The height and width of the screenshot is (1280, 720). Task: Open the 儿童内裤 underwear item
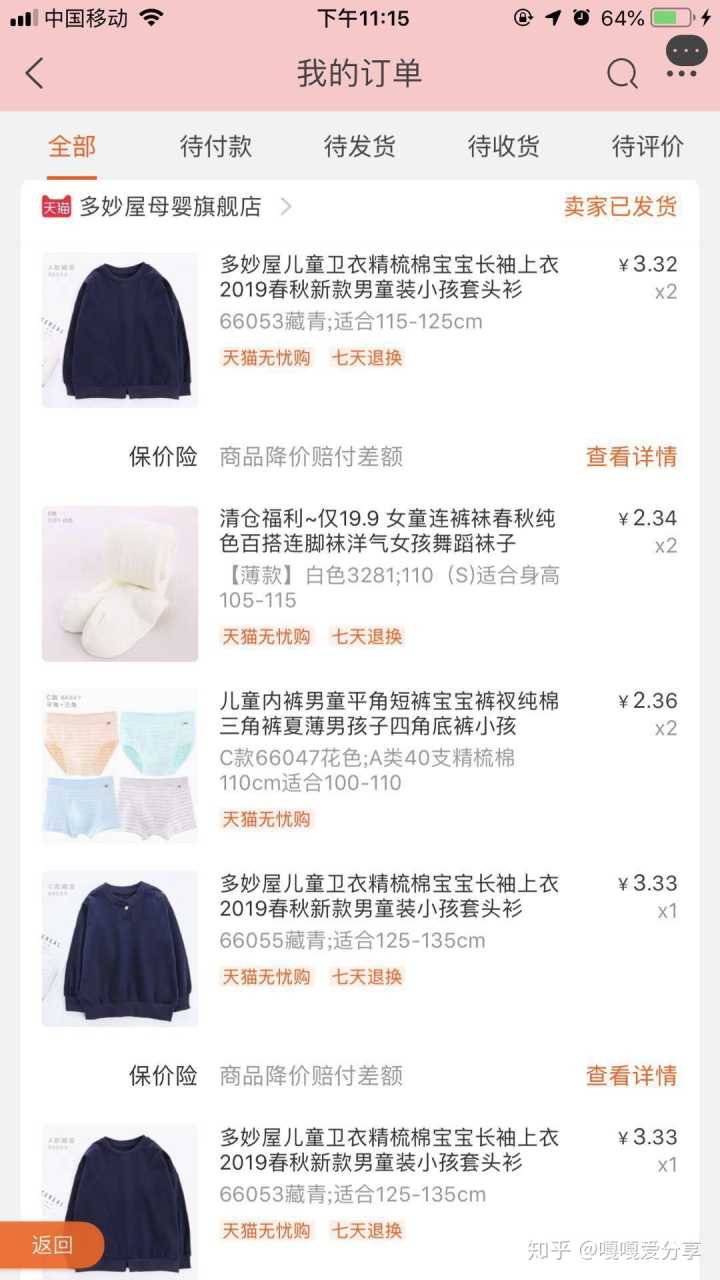pos(388,713)
